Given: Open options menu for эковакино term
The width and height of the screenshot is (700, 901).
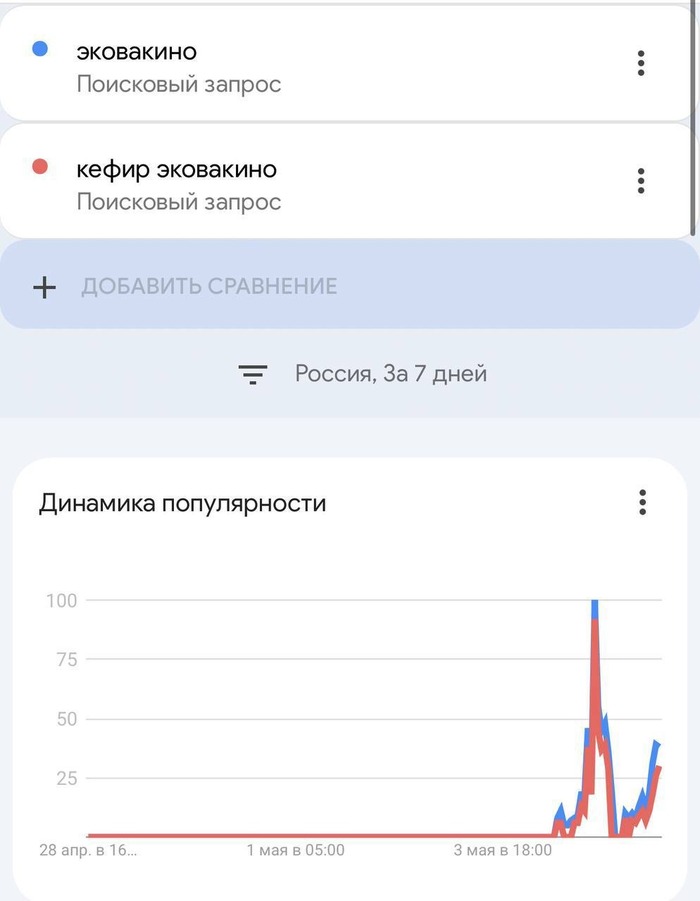Looking at the screenshot, I should (641, 64).
